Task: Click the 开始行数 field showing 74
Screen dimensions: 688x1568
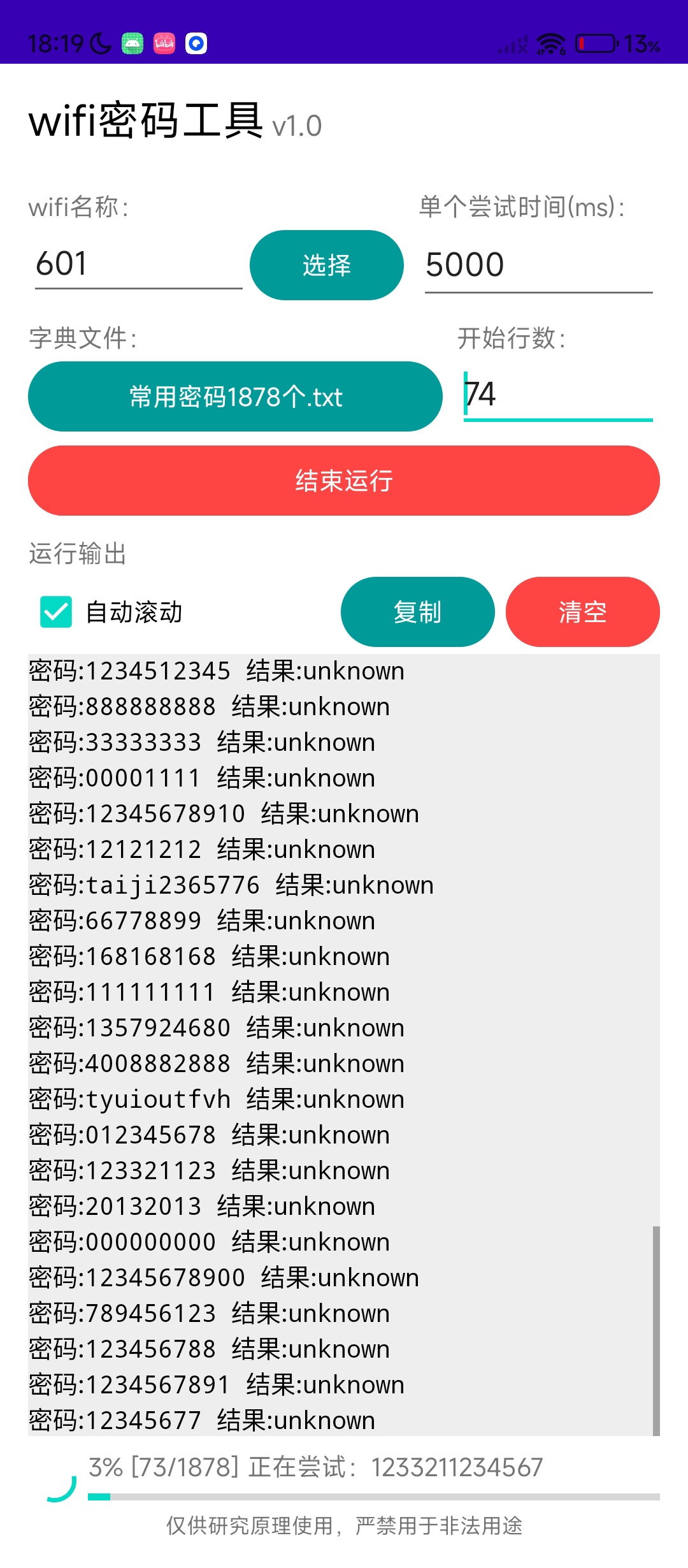Action: click(x=559, y=395)
